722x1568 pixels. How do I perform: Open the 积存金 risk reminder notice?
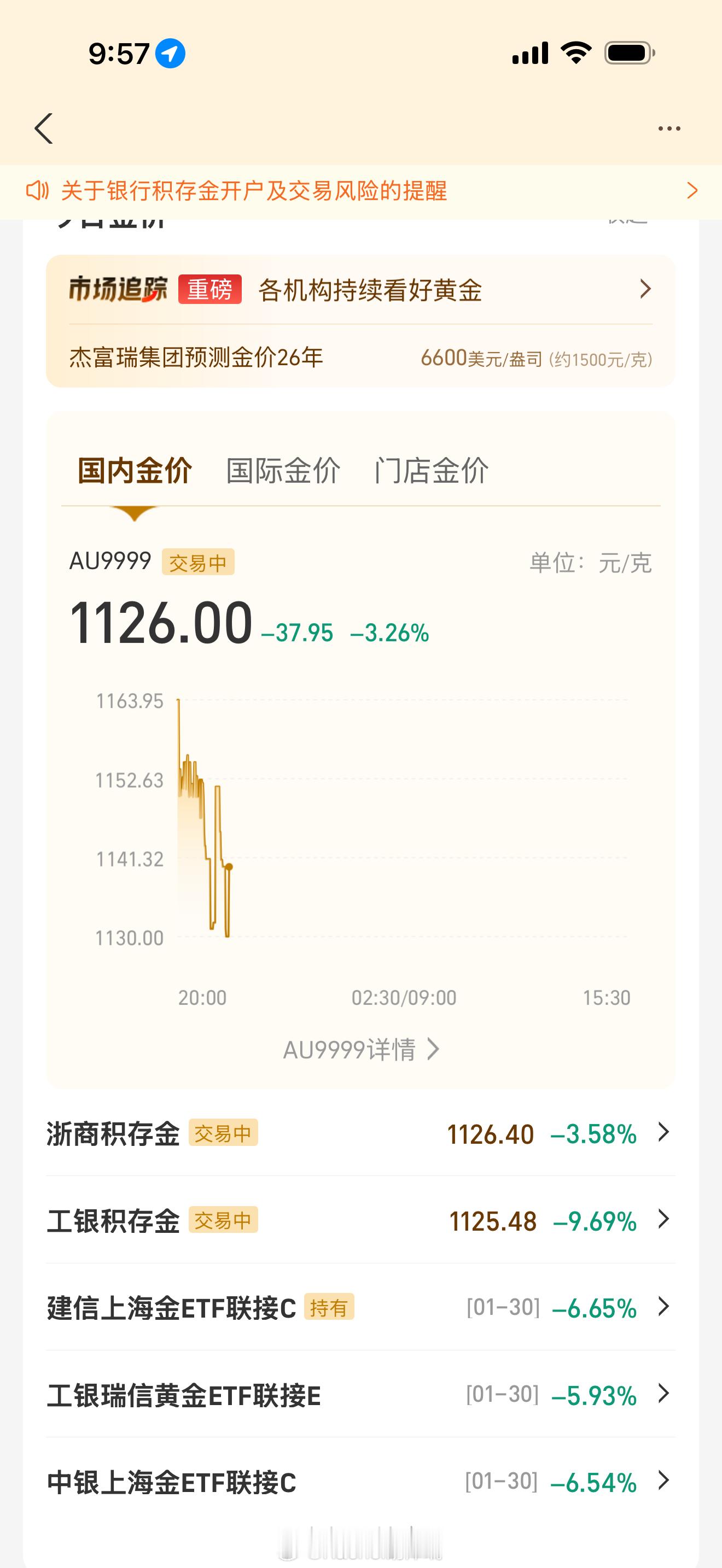click(360, 191)
